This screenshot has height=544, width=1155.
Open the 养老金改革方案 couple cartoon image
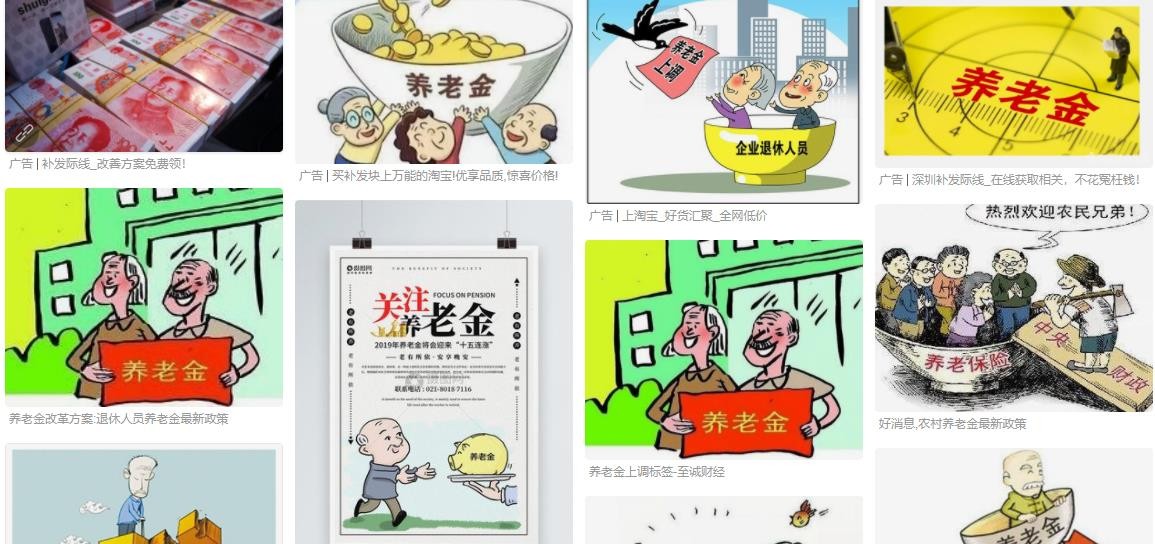[144, 297]
